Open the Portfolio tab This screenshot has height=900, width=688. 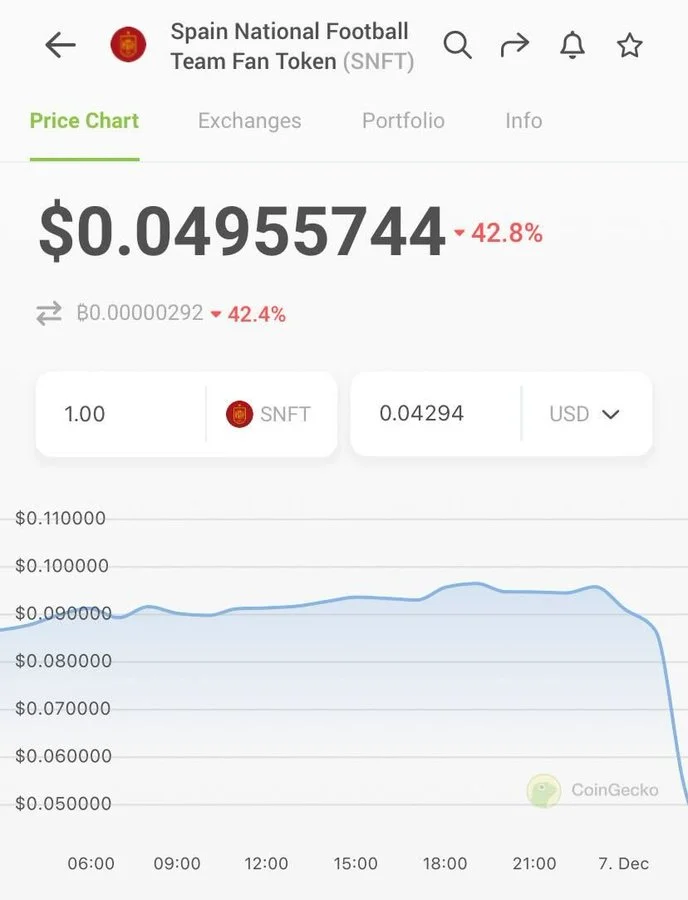coord(403,121)
